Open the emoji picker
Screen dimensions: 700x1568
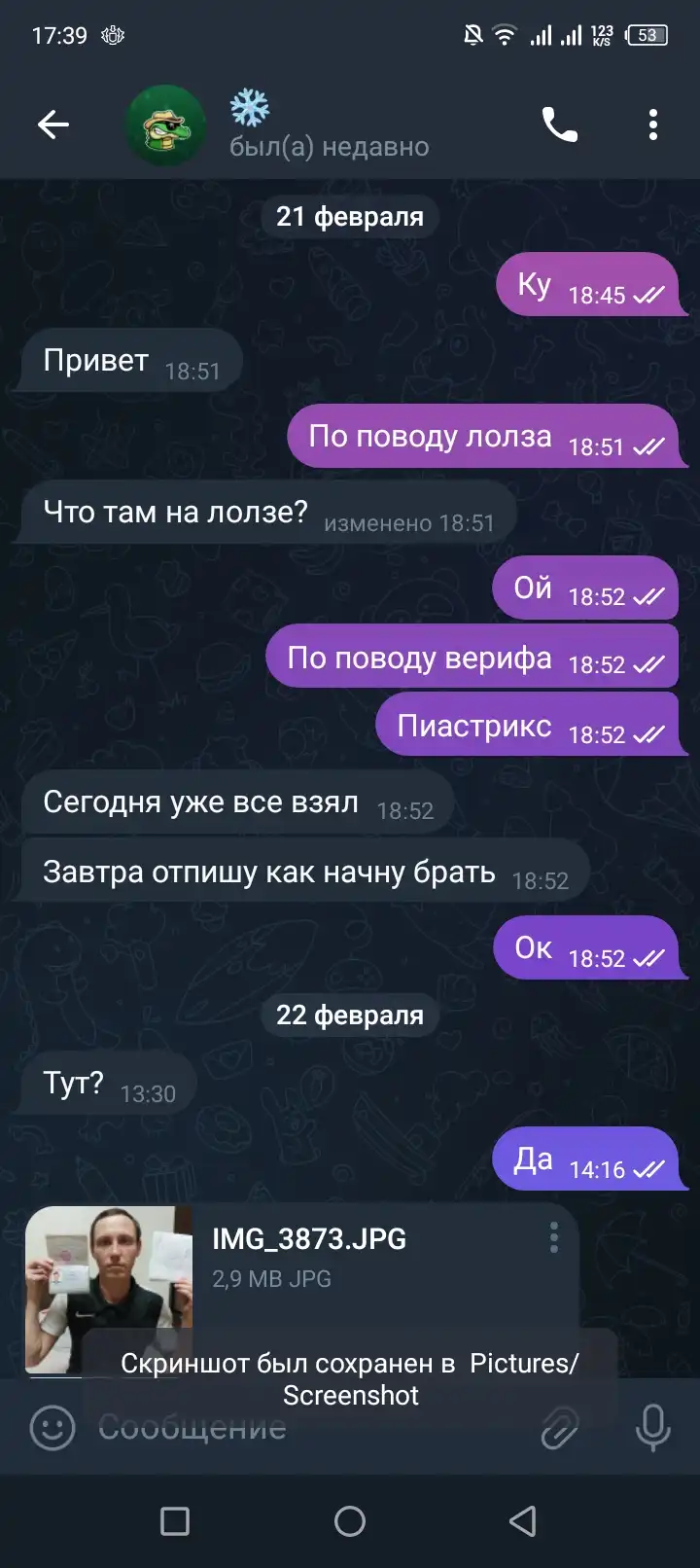pos(52,1428)
